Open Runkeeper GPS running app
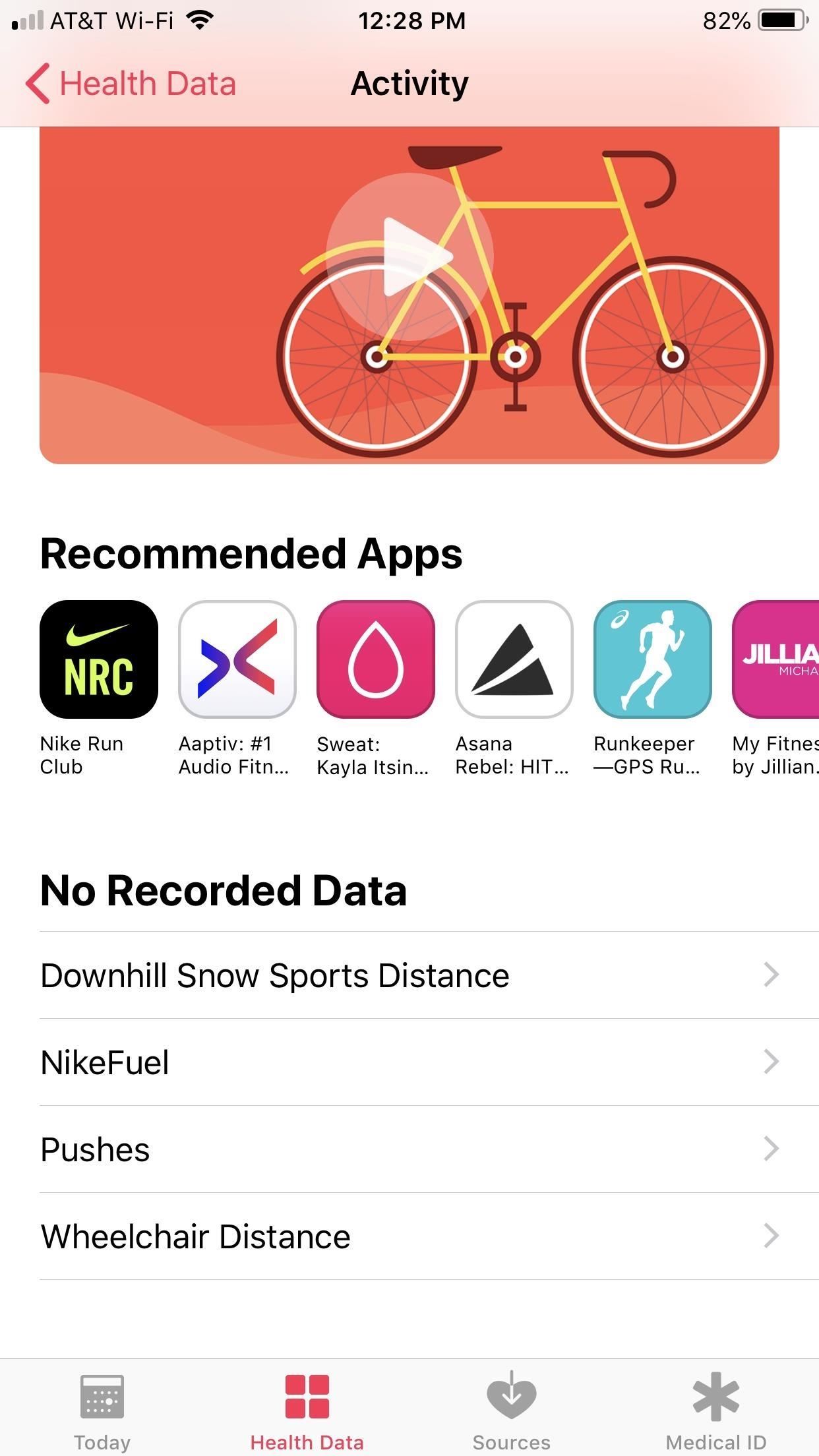The height and width of the screenshot is (1456, 819). point(653,659)
